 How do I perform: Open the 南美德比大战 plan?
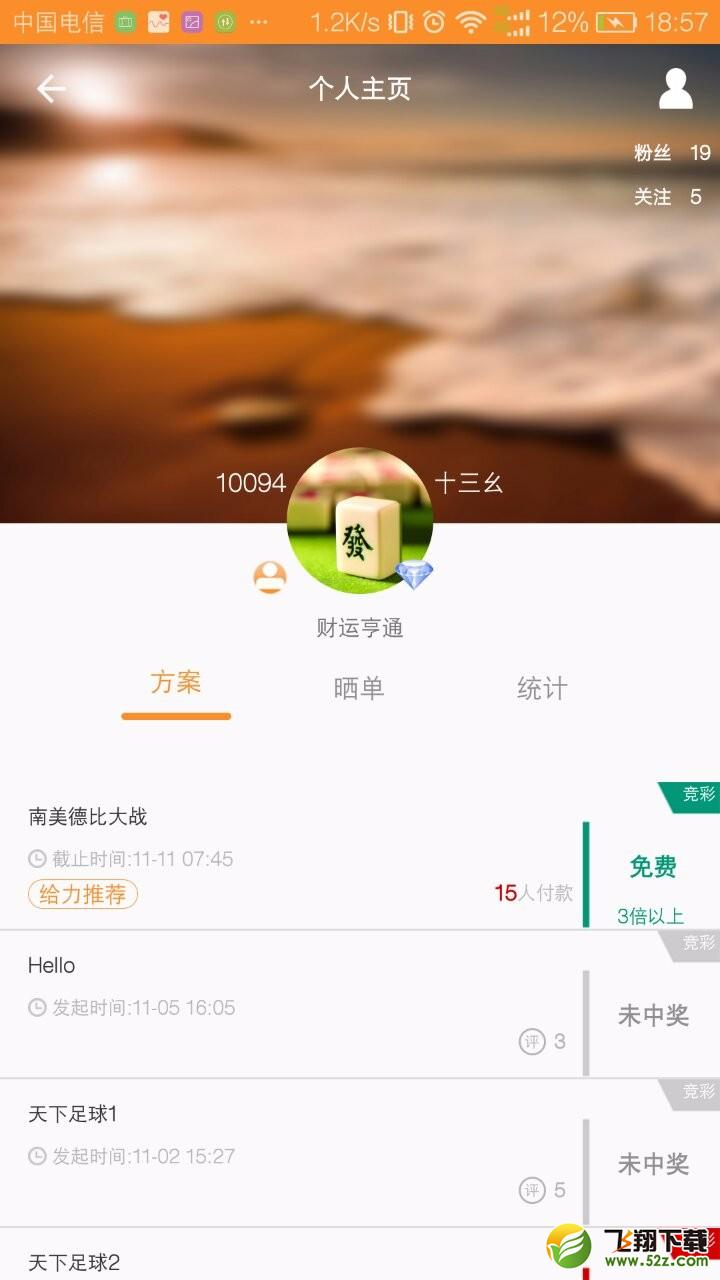coord(88,817)
